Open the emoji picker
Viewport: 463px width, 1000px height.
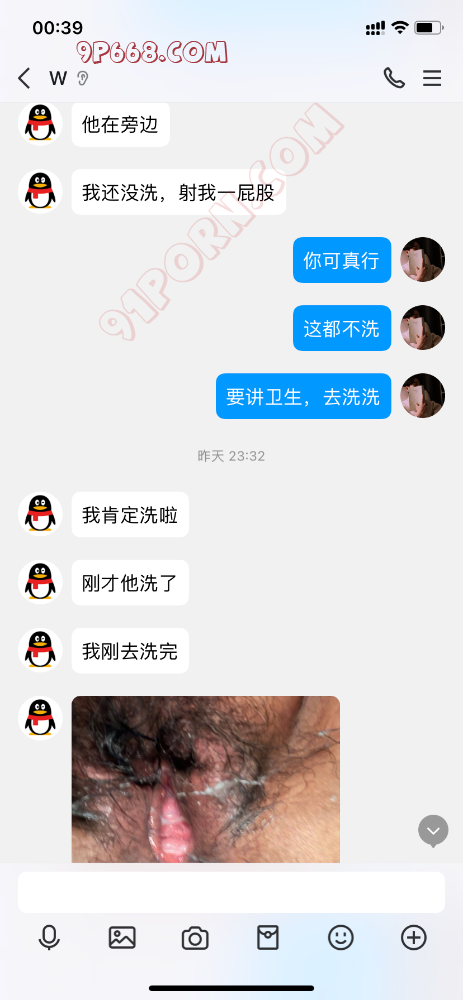pyautogui.click(x=341, y=938)
